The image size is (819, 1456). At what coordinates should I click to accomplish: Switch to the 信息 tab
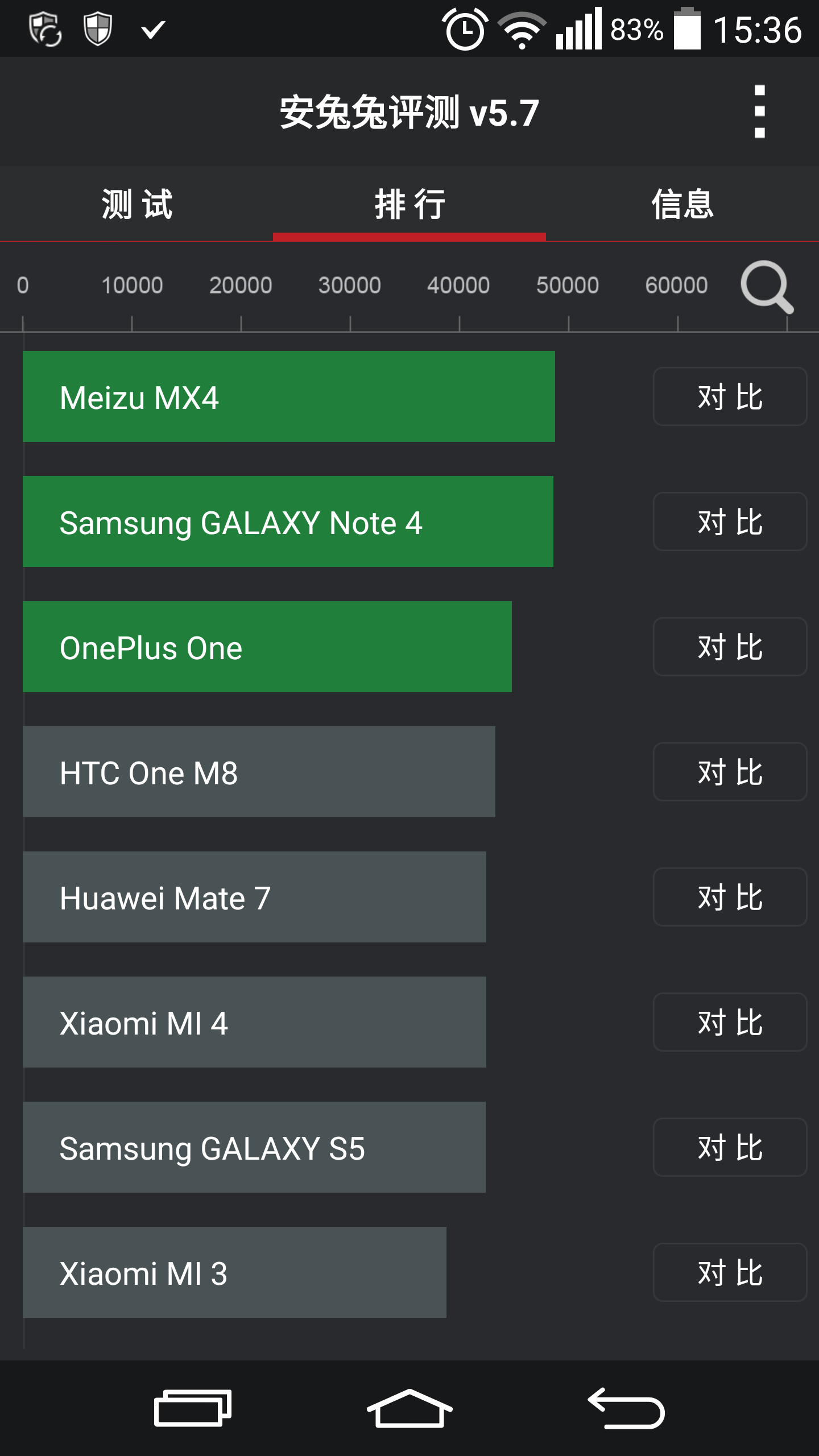682,204
